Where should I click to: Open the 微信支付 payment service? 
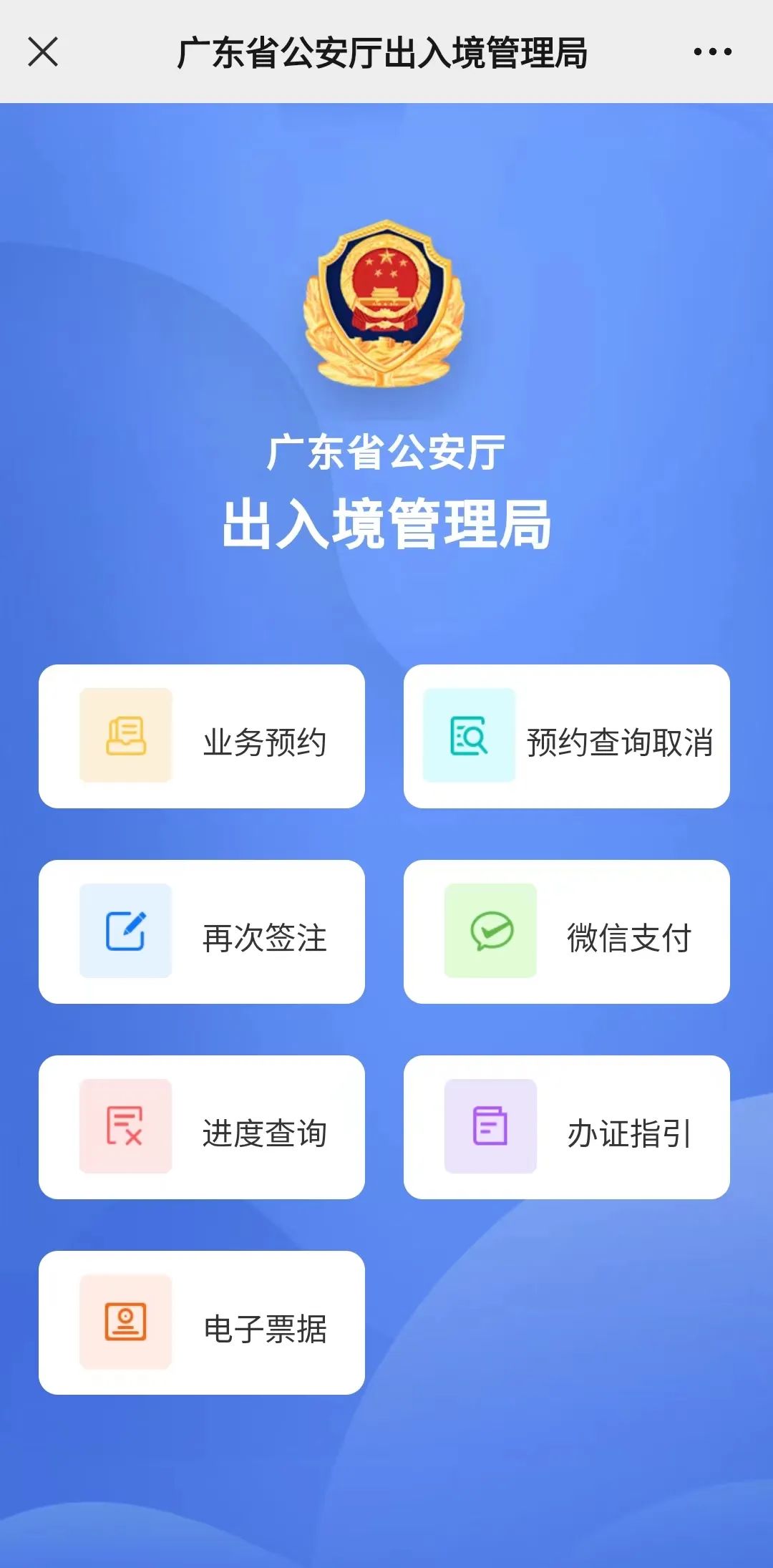point(569,931)
